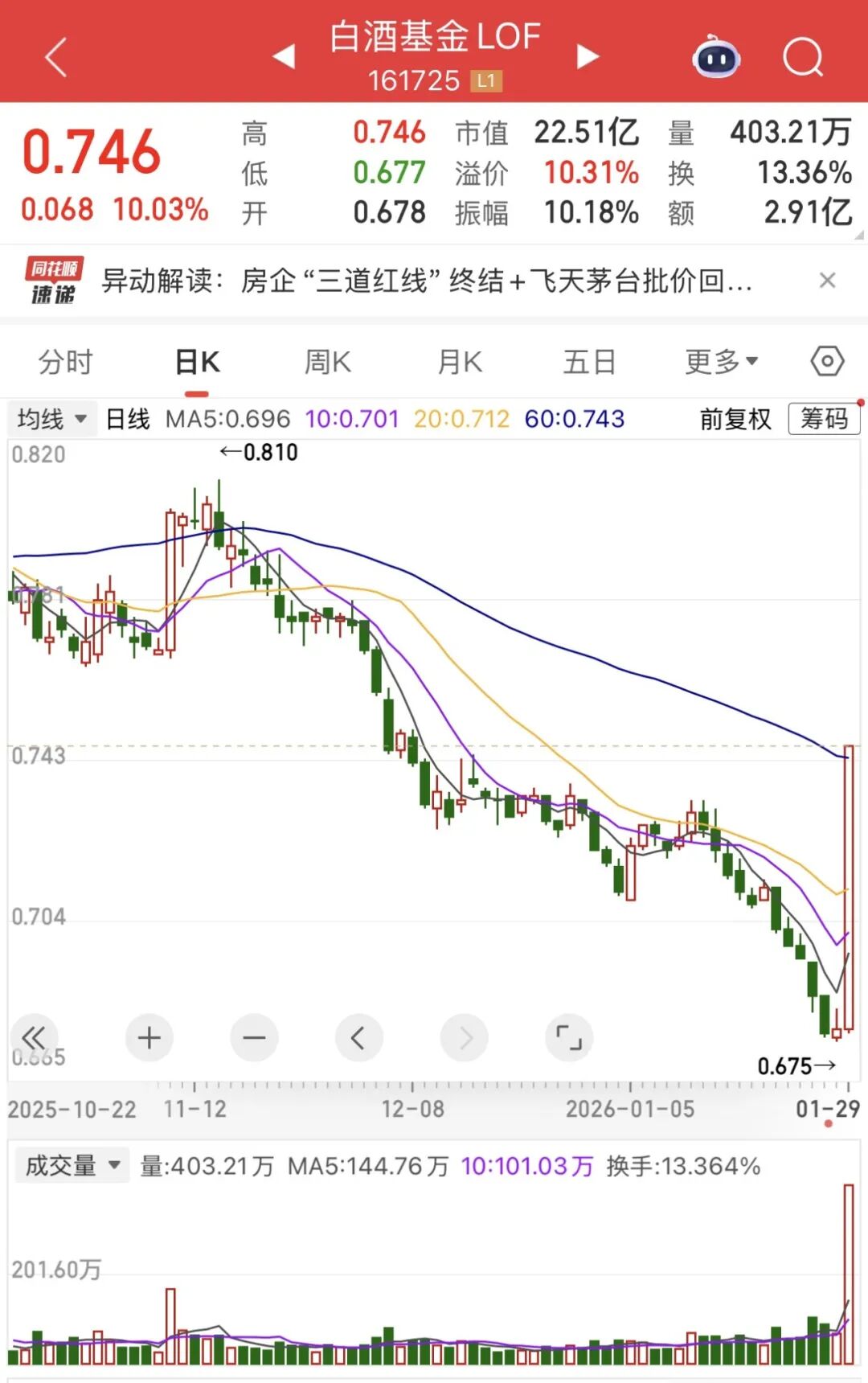Open chart settings hexagon icon
The width and height of the screenshot is (868, 1383).
(827, 362)
